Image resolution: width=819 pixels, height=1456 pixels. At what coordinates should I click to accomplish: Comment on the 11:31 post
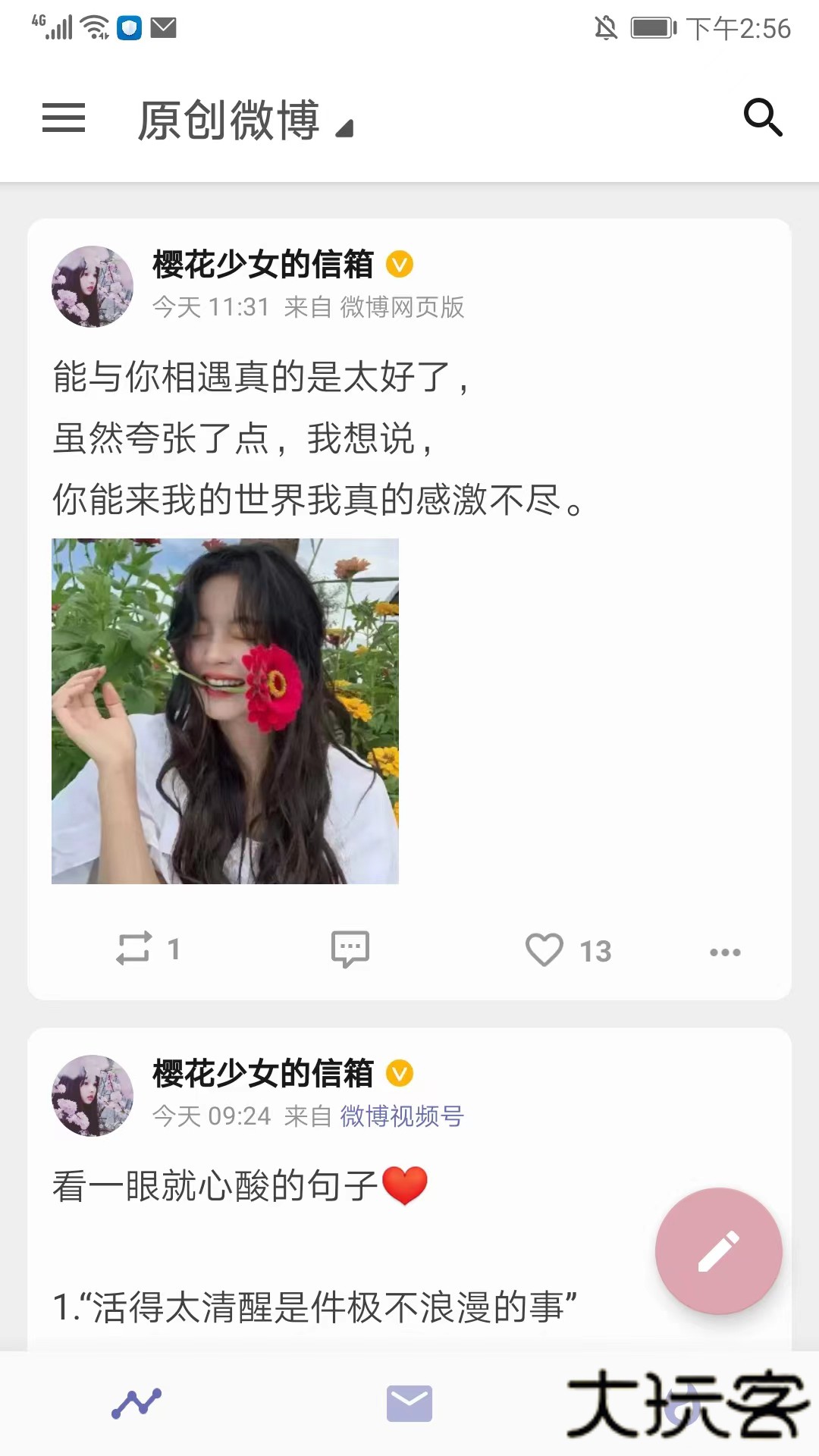point(350,949)
